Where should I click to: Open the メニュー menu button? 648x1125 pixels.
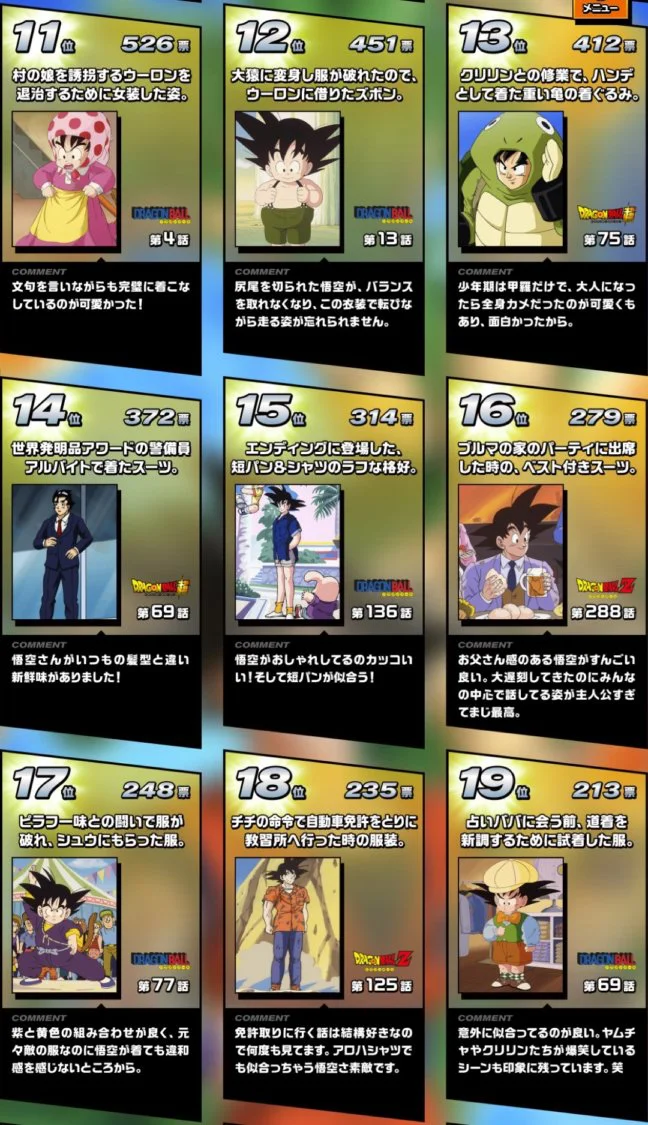pos(600,9)
